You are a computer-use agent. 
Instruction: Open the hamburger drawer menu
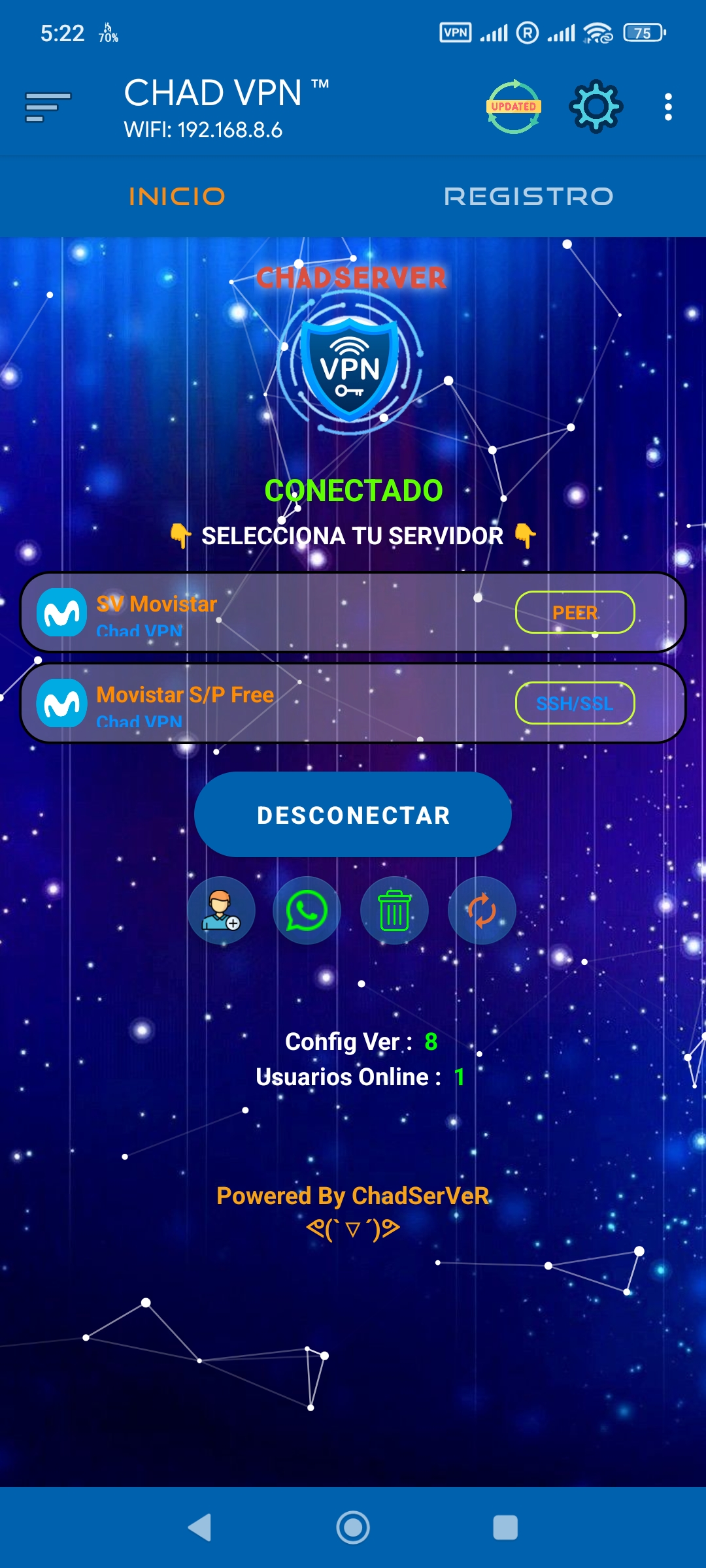point(48,107)
